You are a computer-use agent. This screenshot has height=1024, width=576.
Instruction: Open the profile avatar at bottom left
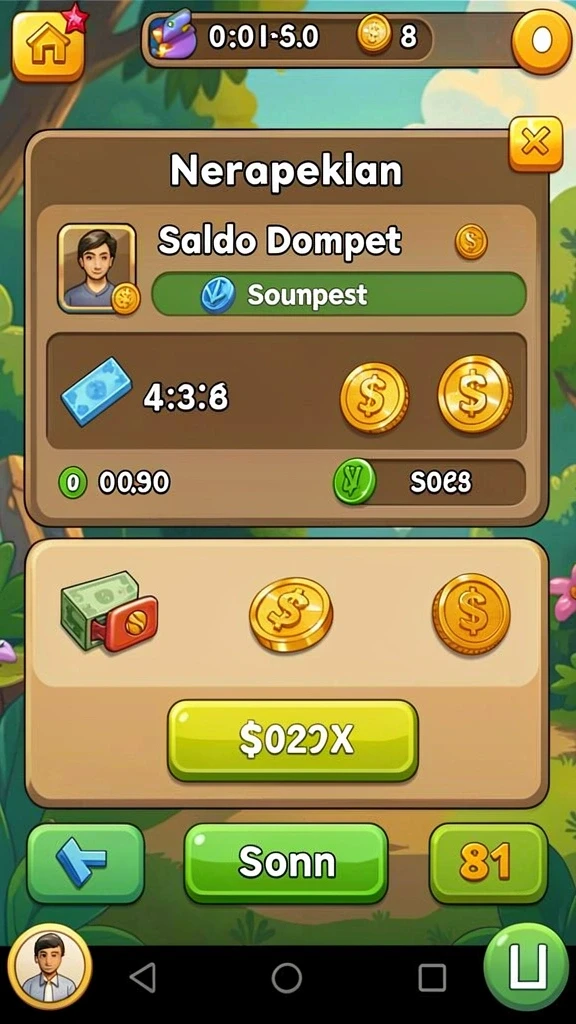tap(50, 967)
